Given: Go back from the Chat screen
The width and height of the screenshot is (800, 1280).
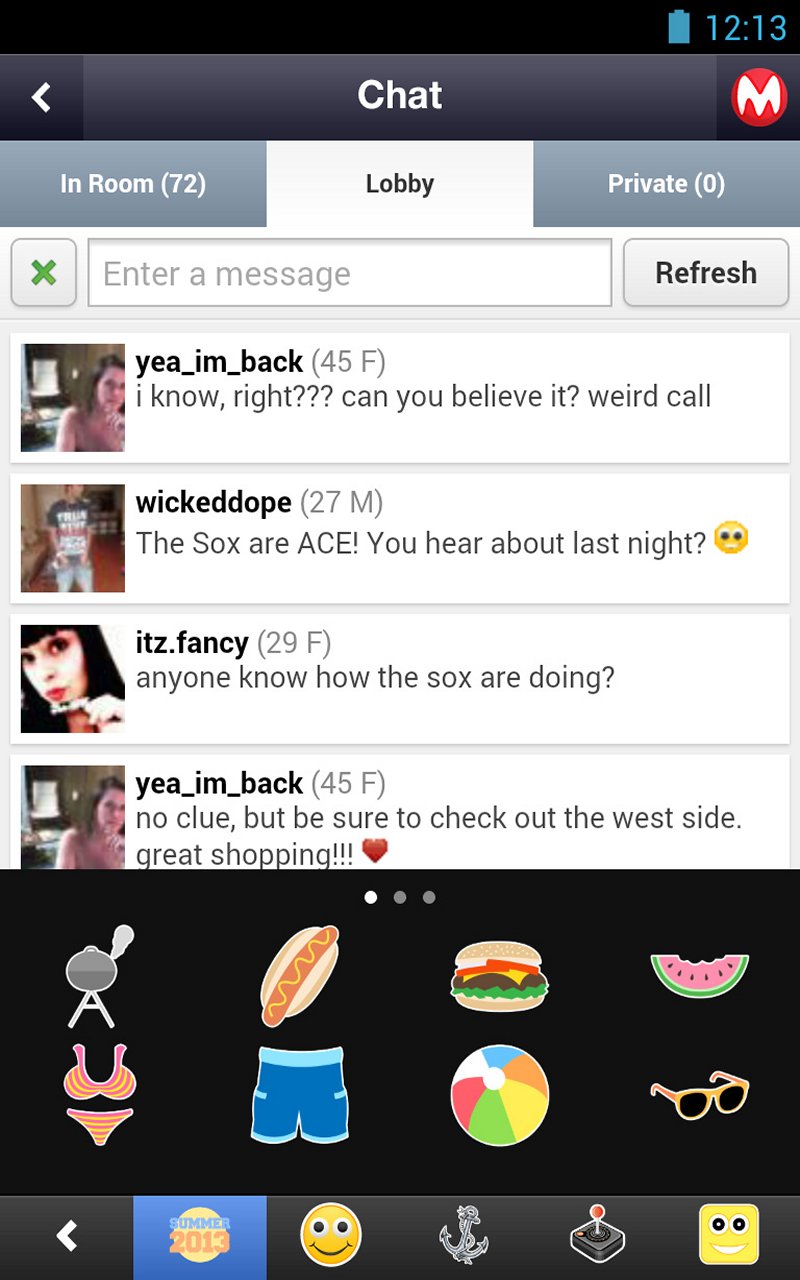Looking at the screenshot, I should click(41, 97).
